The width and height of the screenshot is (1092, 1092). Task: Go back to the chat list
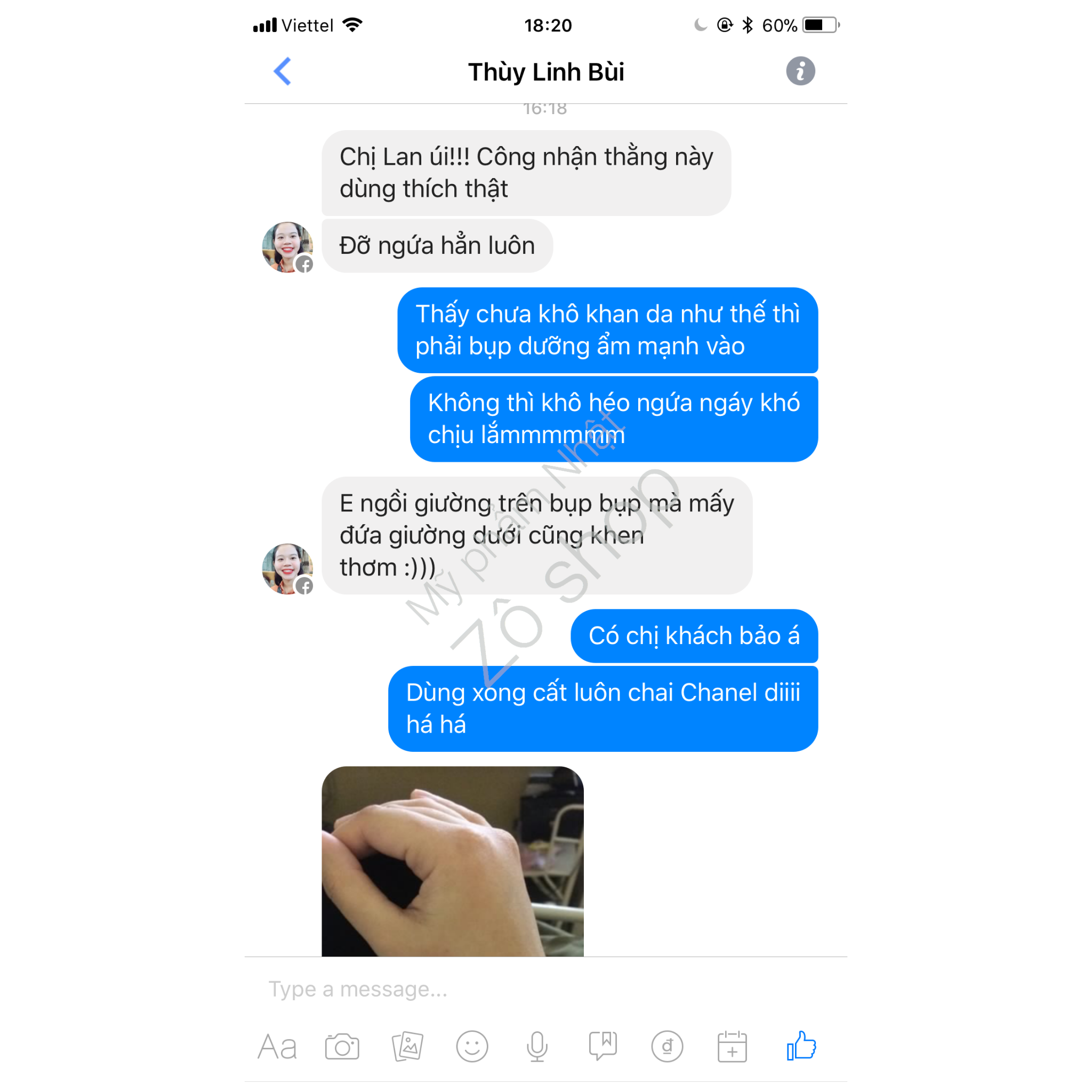pos(282,71)
